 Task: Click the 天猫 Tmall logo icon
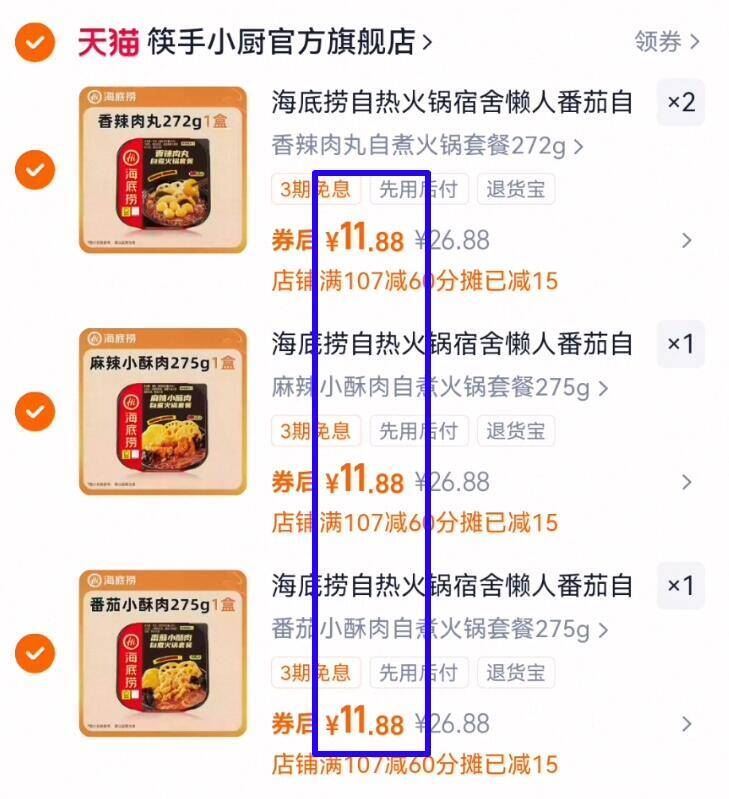[104, 40]
